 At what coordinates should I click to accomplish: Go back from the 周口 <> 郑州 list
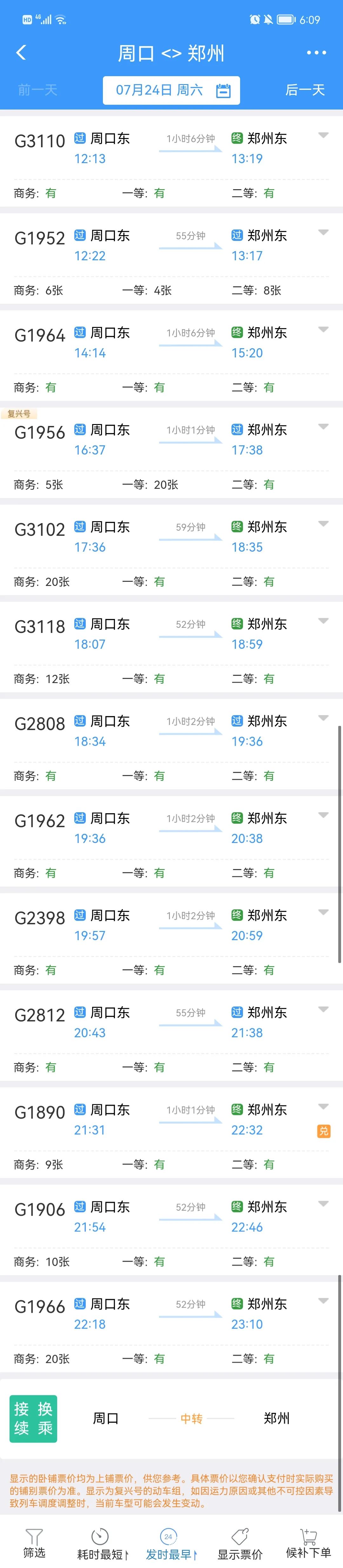(x=21, y=53)
